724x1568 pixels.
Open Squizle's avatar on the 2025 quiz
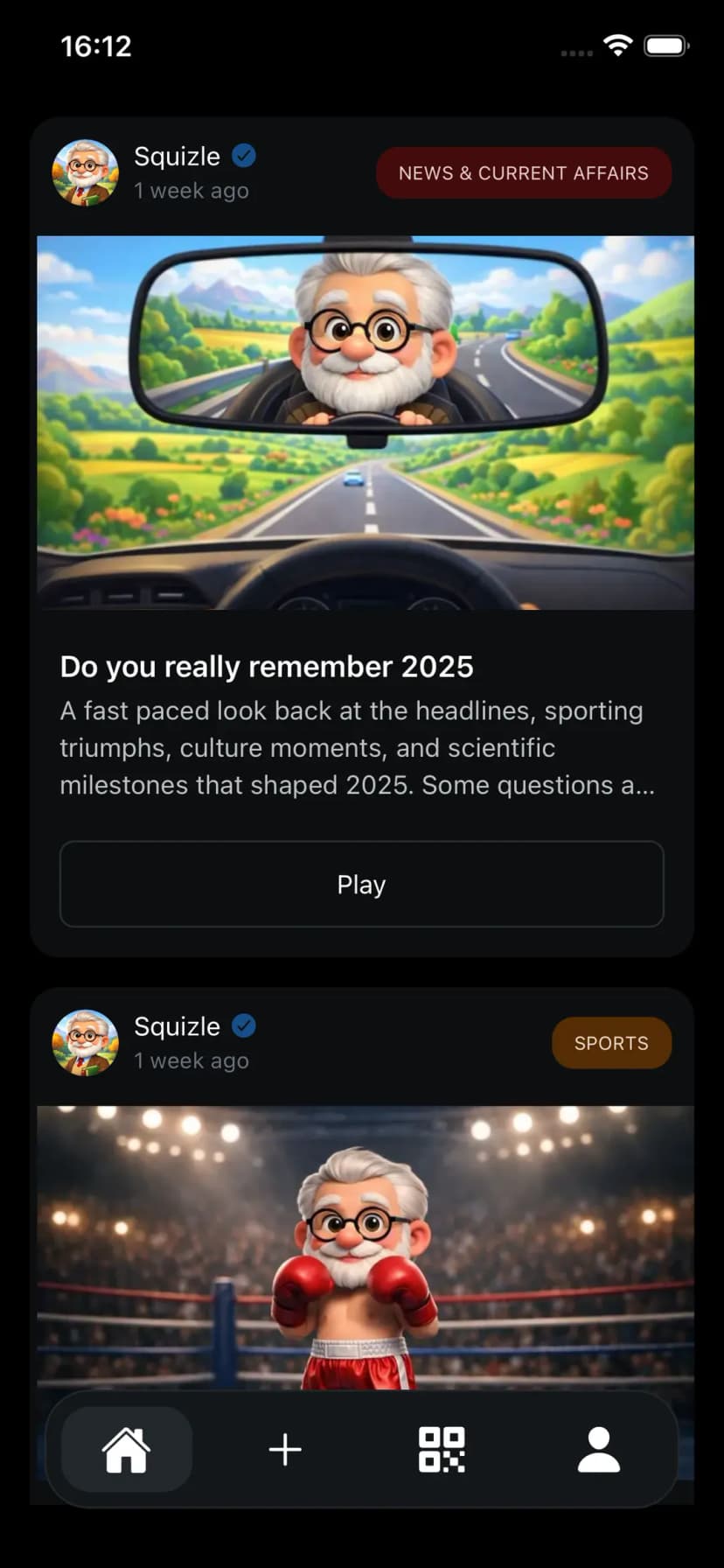point(85,172)
